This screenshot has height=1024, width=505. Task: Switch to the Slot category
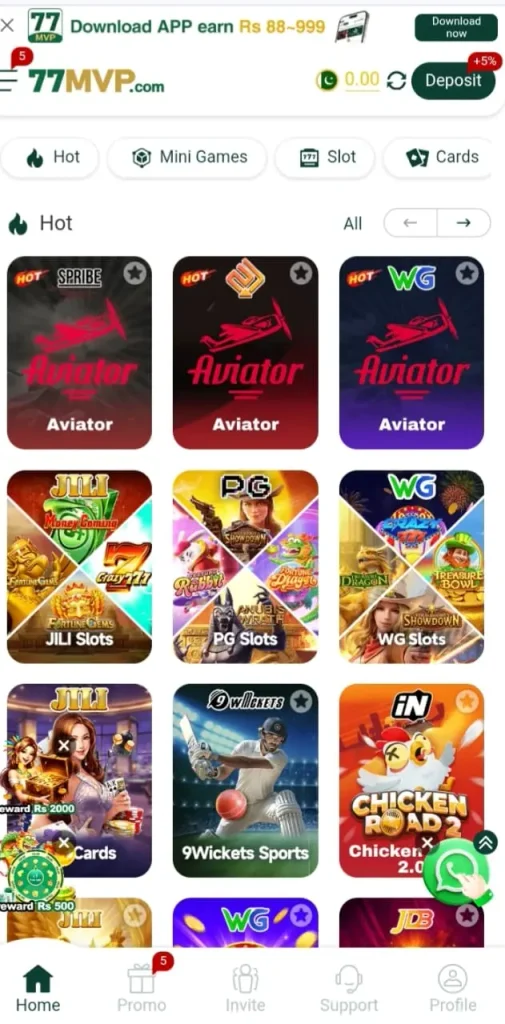click(325, 157)
